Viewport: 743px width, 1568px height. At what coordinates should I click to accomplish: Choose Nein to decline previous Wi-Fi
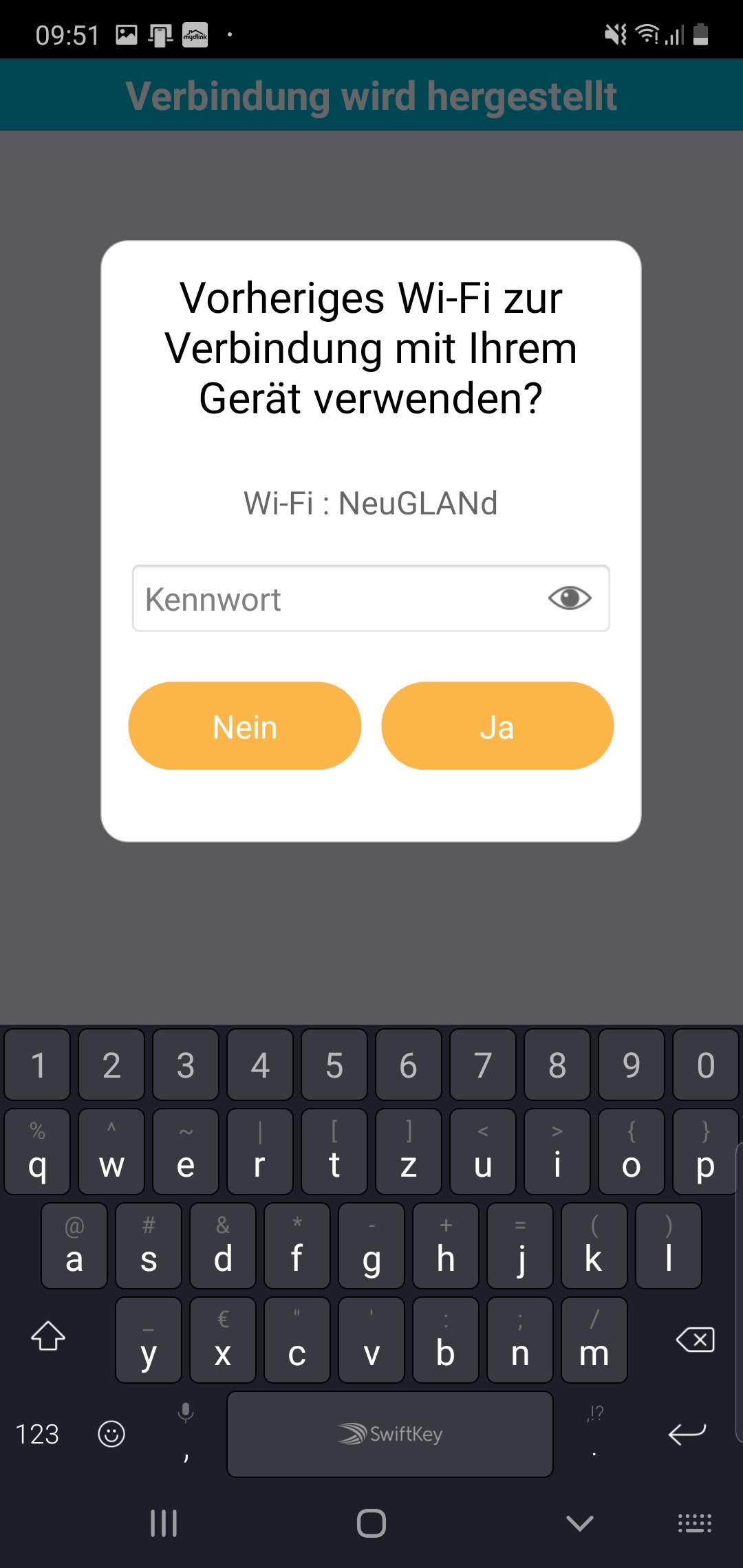(x=245, y=726)
